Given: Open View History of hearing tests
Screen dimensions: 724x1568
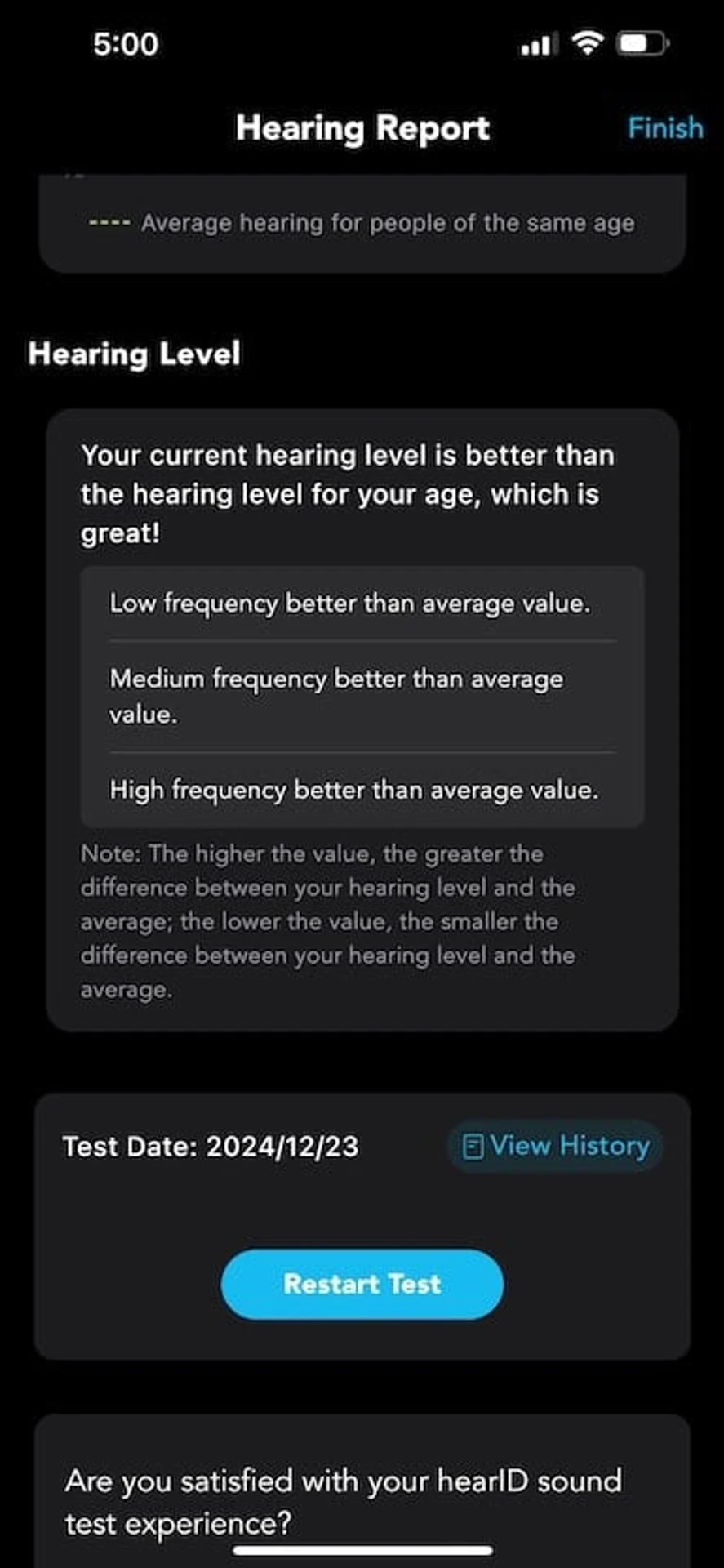Looking at the screenshot, I should (555, 1146).
